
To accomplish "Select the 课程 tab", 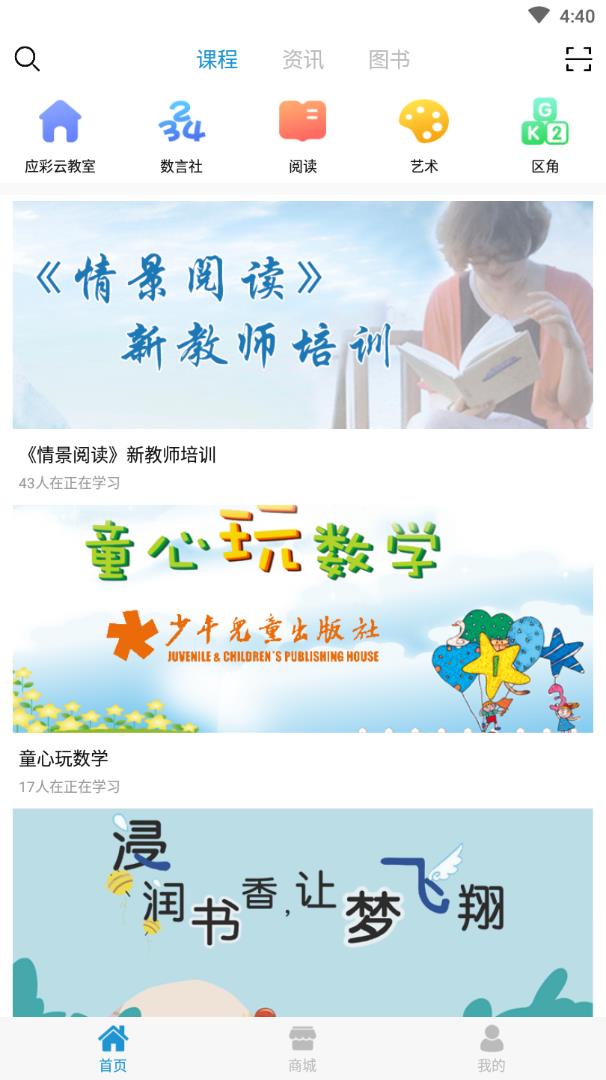I will [217, 60].
